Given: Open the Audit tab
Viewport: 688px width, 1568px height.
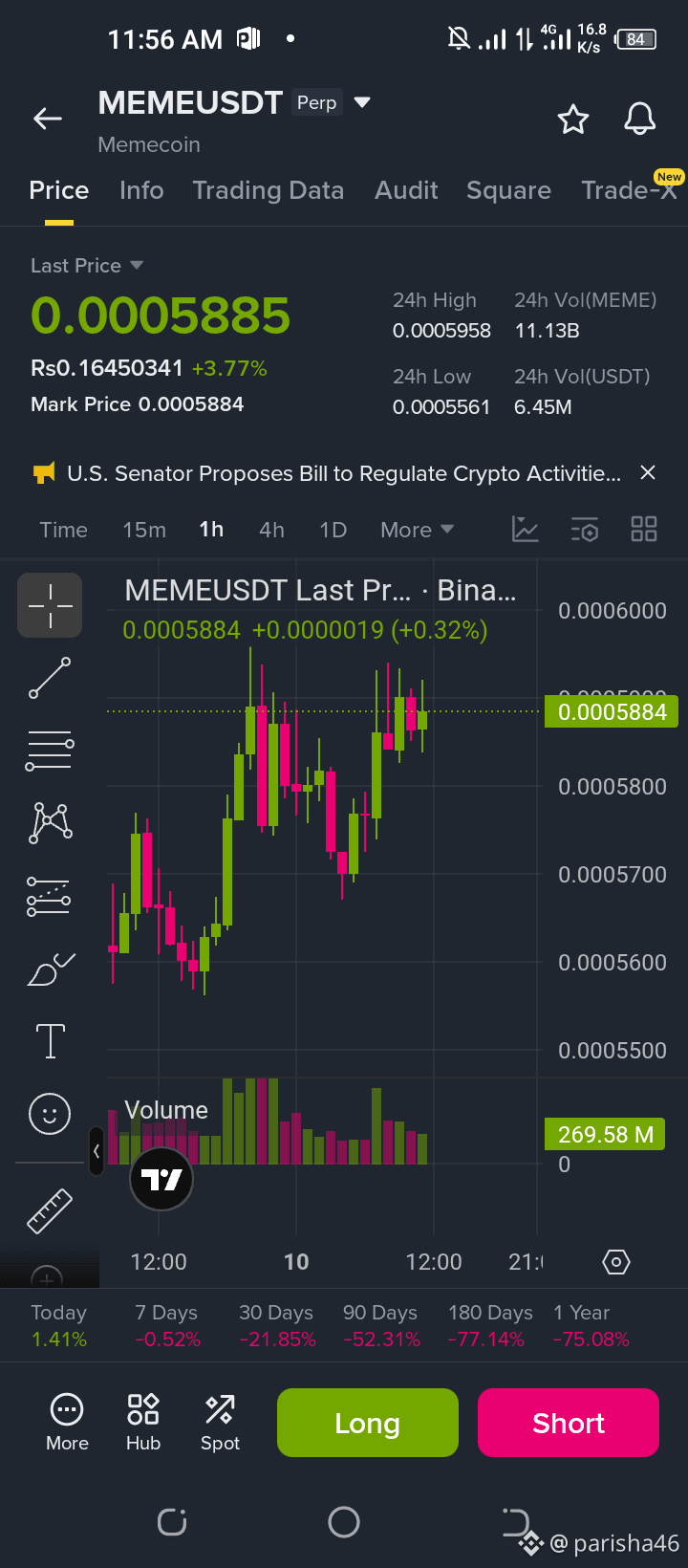Looking at the screenshot, I should (x=406, y=190).
